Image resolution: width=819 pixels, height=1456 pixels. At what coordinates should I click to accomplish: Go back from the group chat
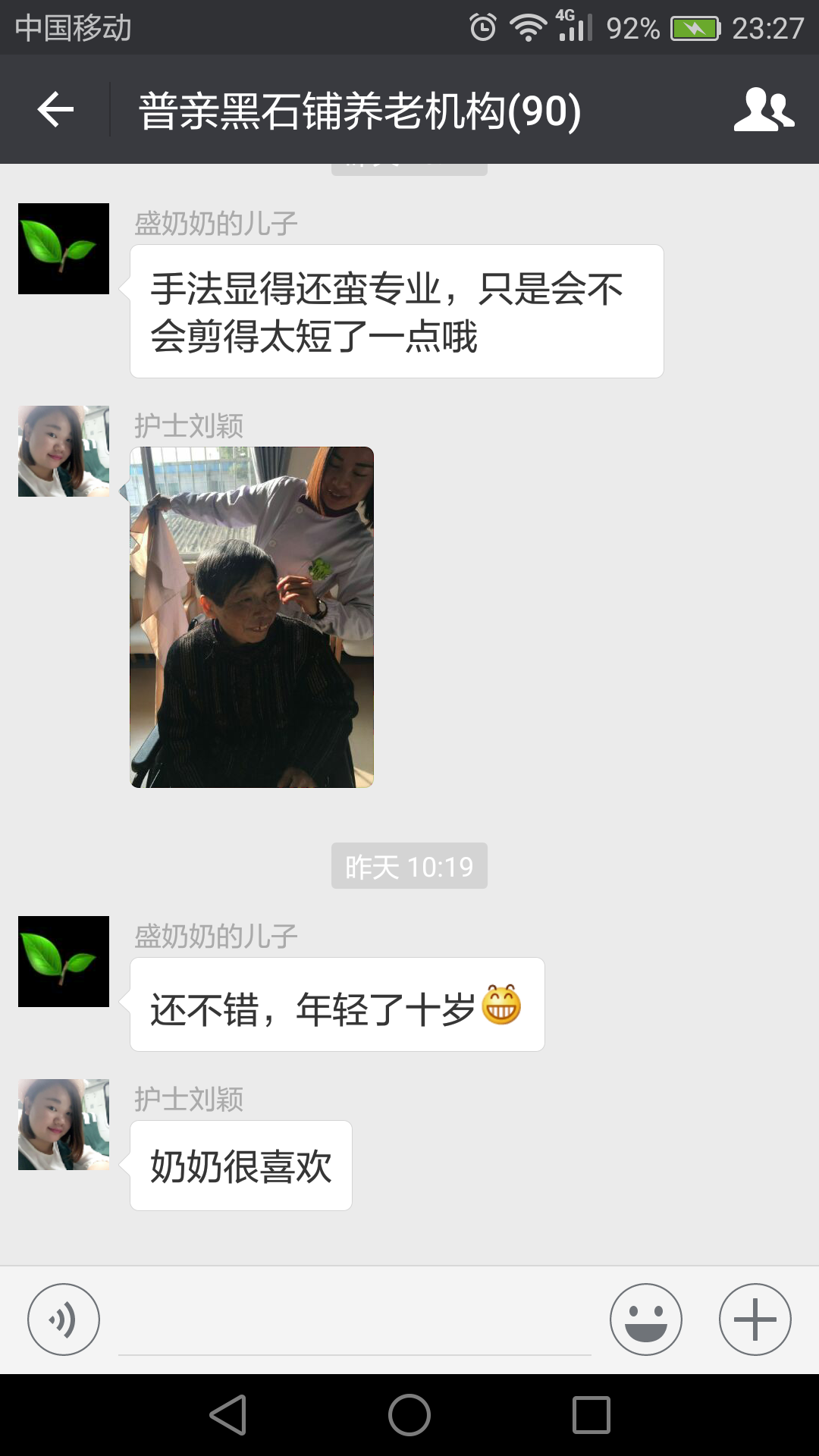click(55, 110)
